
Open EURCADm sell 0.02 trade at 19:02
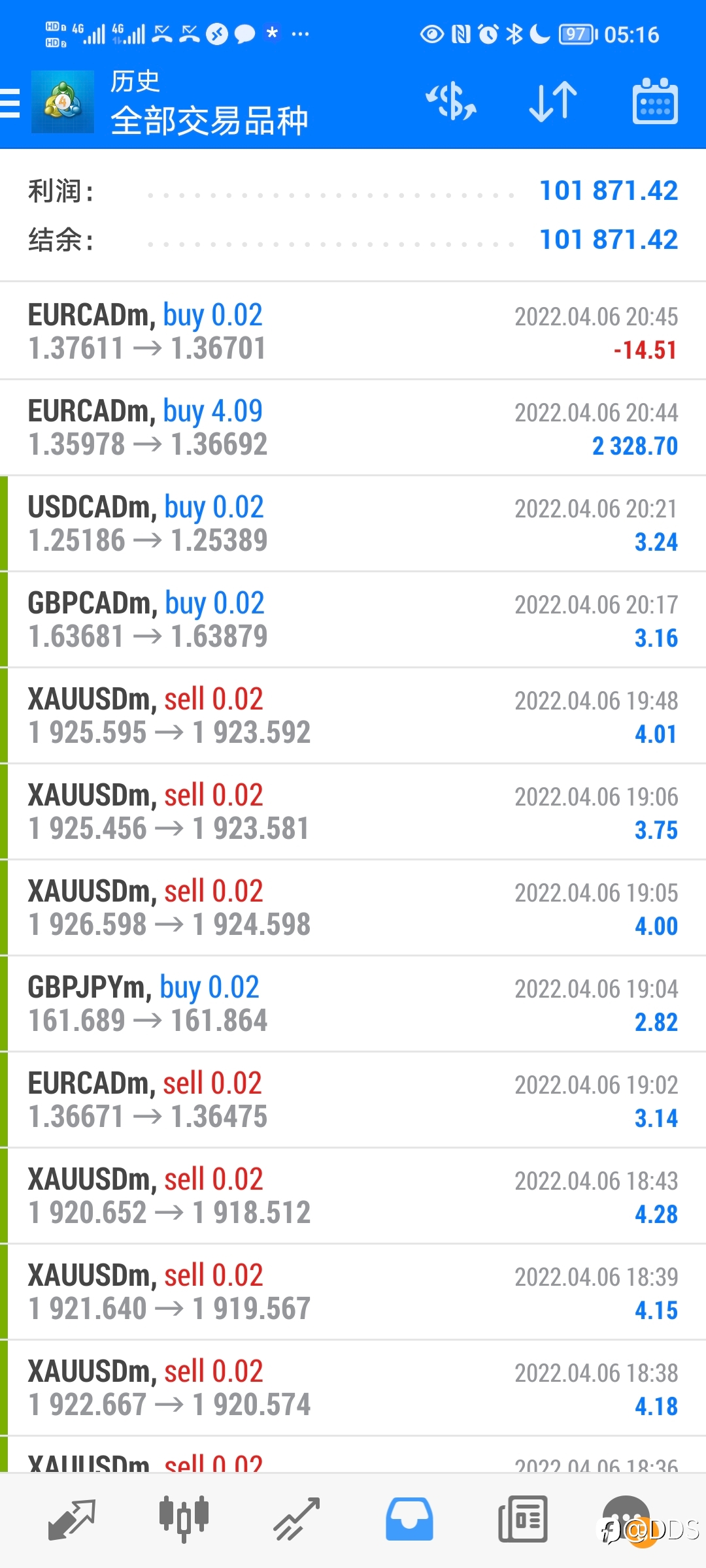353,1100
